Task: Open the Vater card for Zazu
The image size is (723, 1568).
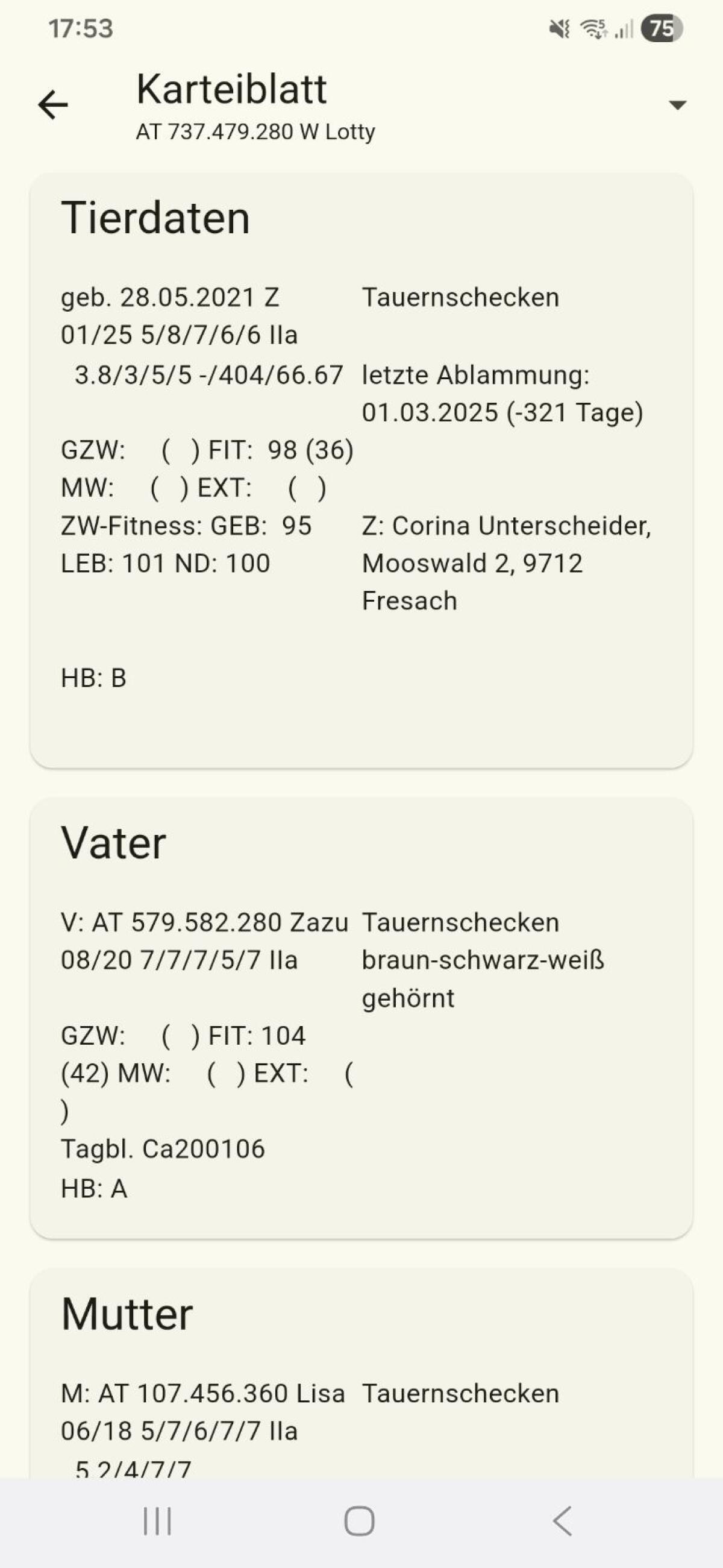Action: pos(361,1018)
